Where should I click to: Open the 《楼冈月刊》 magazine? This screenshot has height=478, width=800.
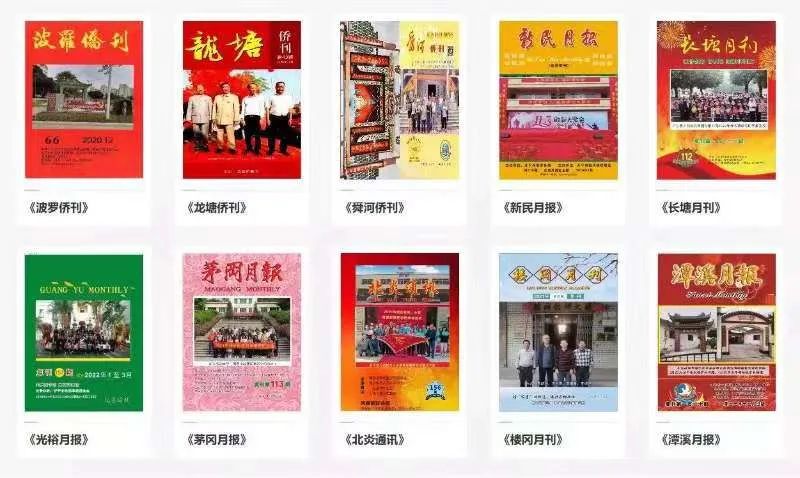tap(558, 332)
